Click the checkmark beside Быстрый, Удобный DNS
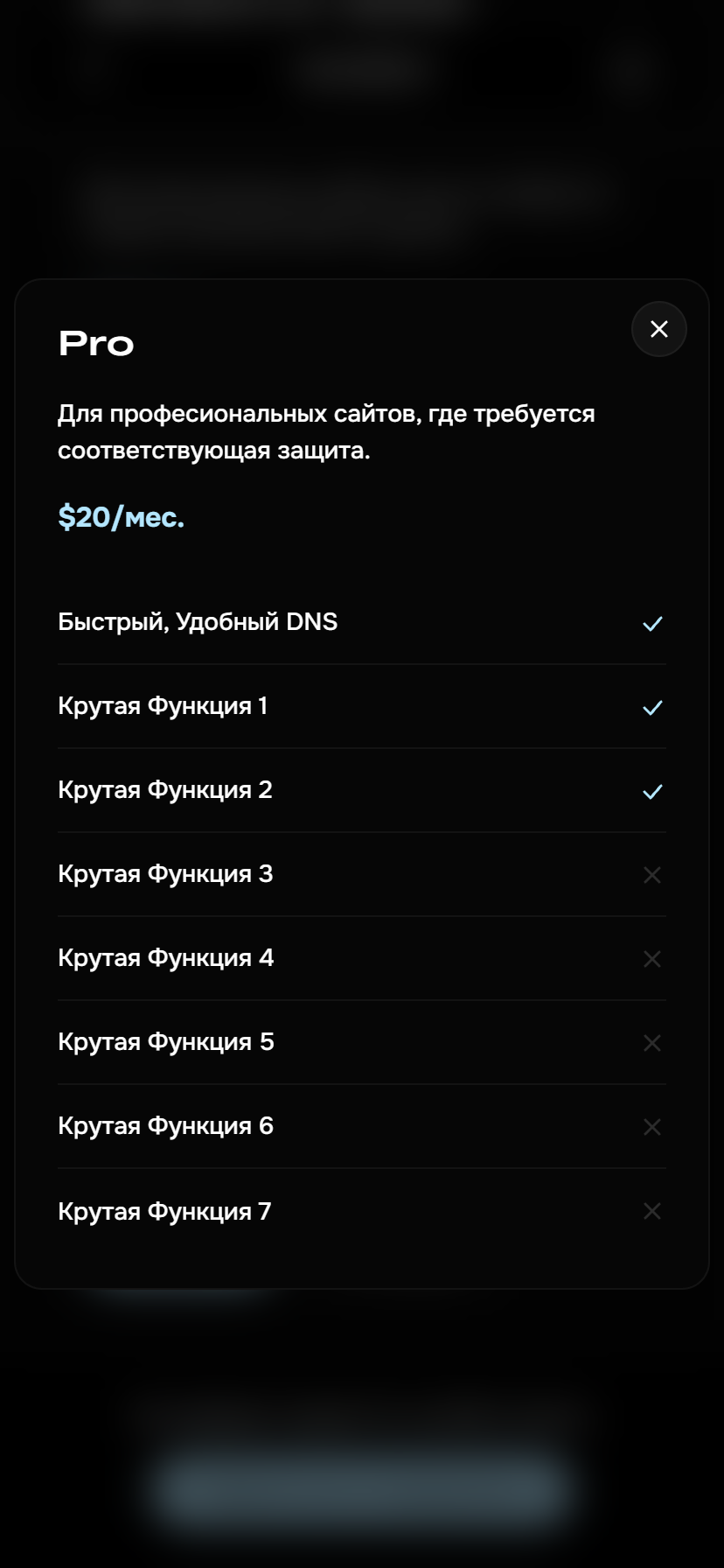 click(651, 624)
